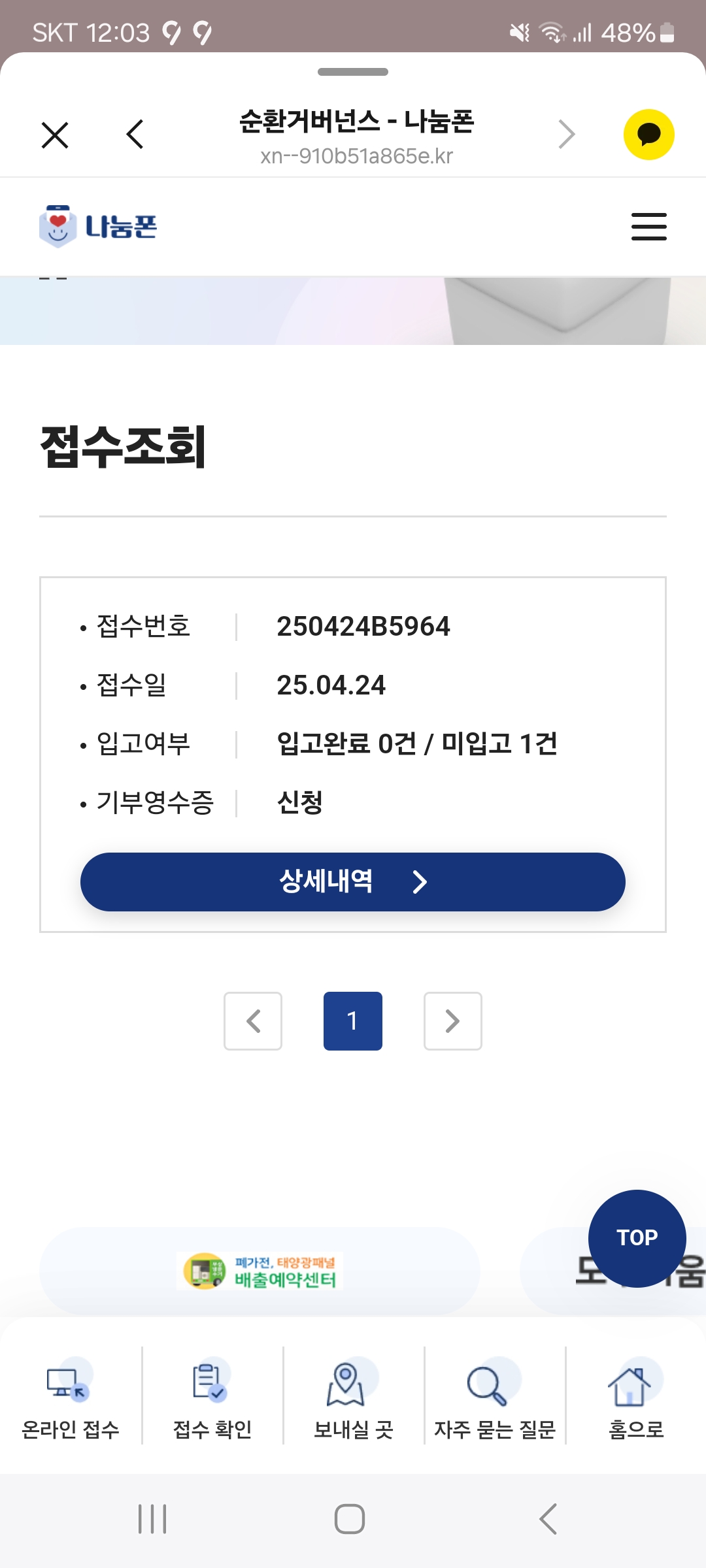706x1568 pixels.
Task: Open recent apps from navigation bar
Action: click(x=152, y=1519)
